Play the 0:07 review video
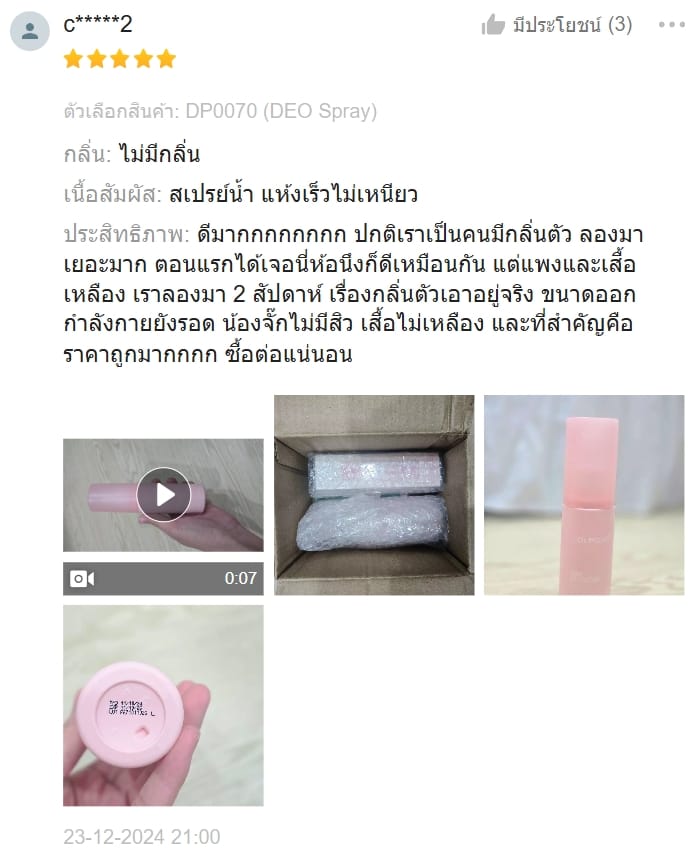Image resolution: width=697 pixels, height=865 pixels. pyautogui.click(x=163, y=495)
